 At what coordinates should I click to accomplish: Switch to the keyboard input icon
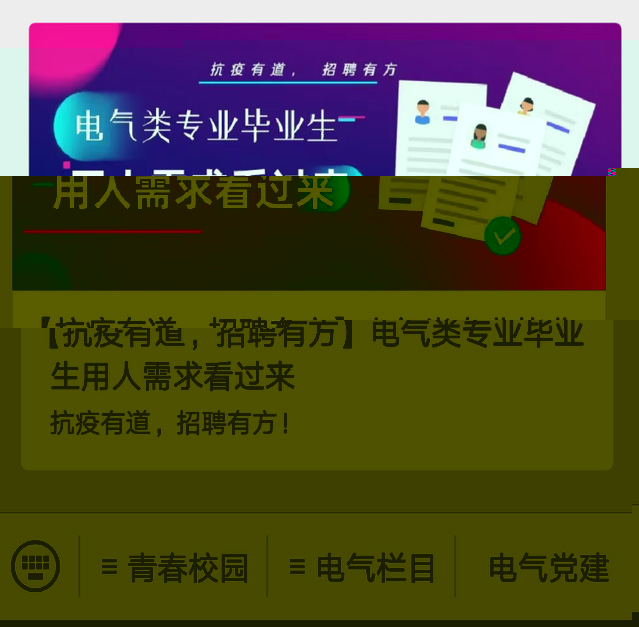(x=36, y=566)
